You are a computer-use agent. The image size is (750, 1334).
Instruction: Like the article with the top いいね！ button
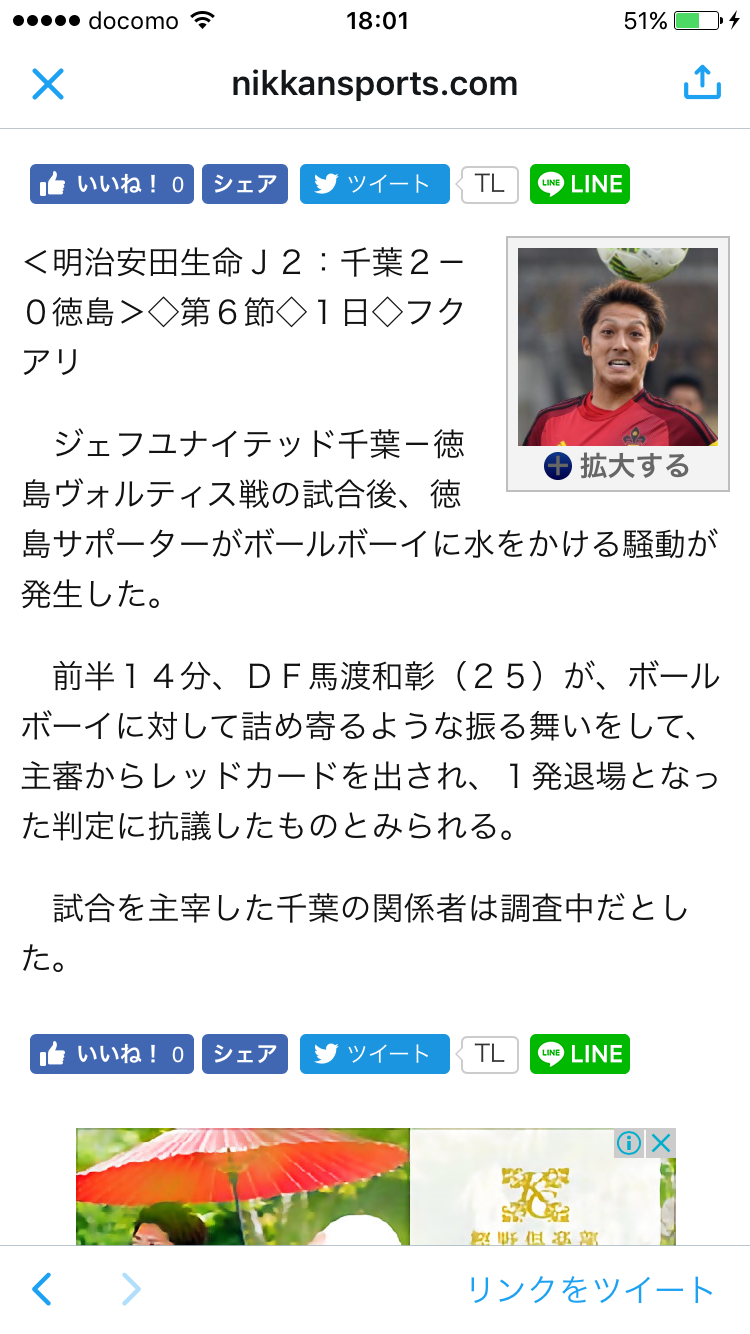point(111,184)
